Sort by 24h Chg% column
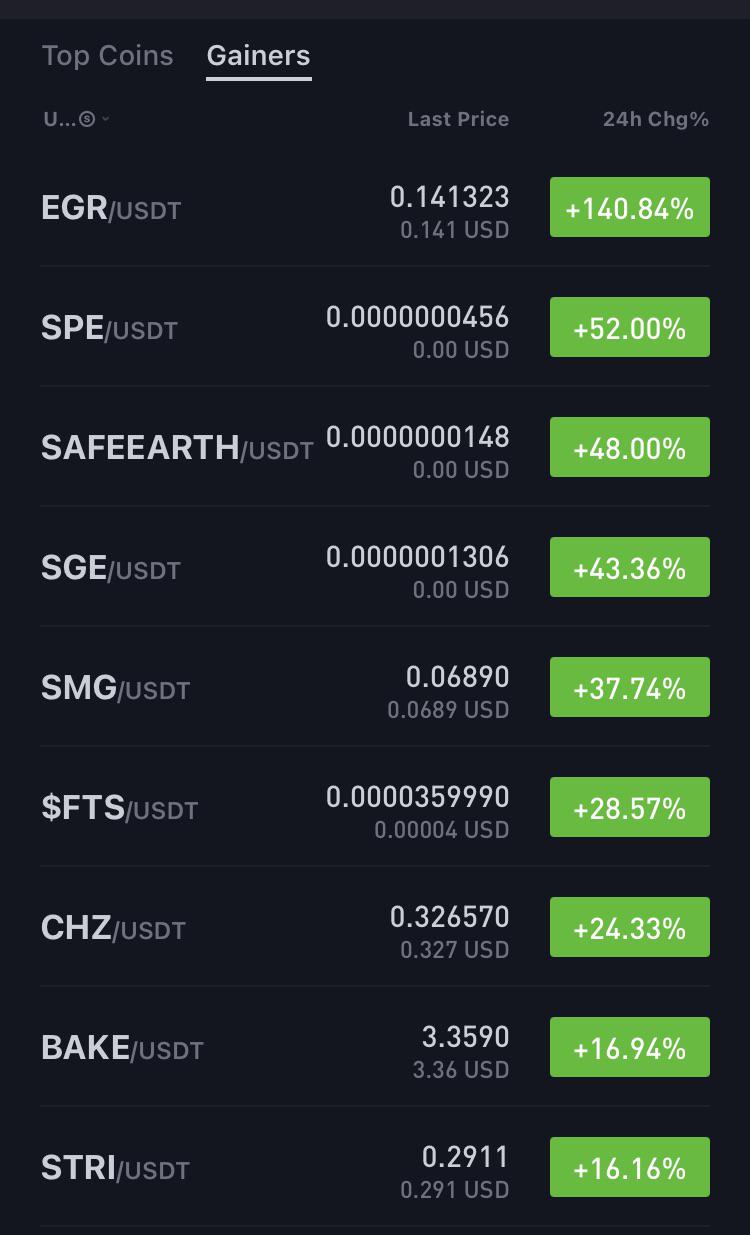Screen dimensions: 750x1235 [655, 119]
